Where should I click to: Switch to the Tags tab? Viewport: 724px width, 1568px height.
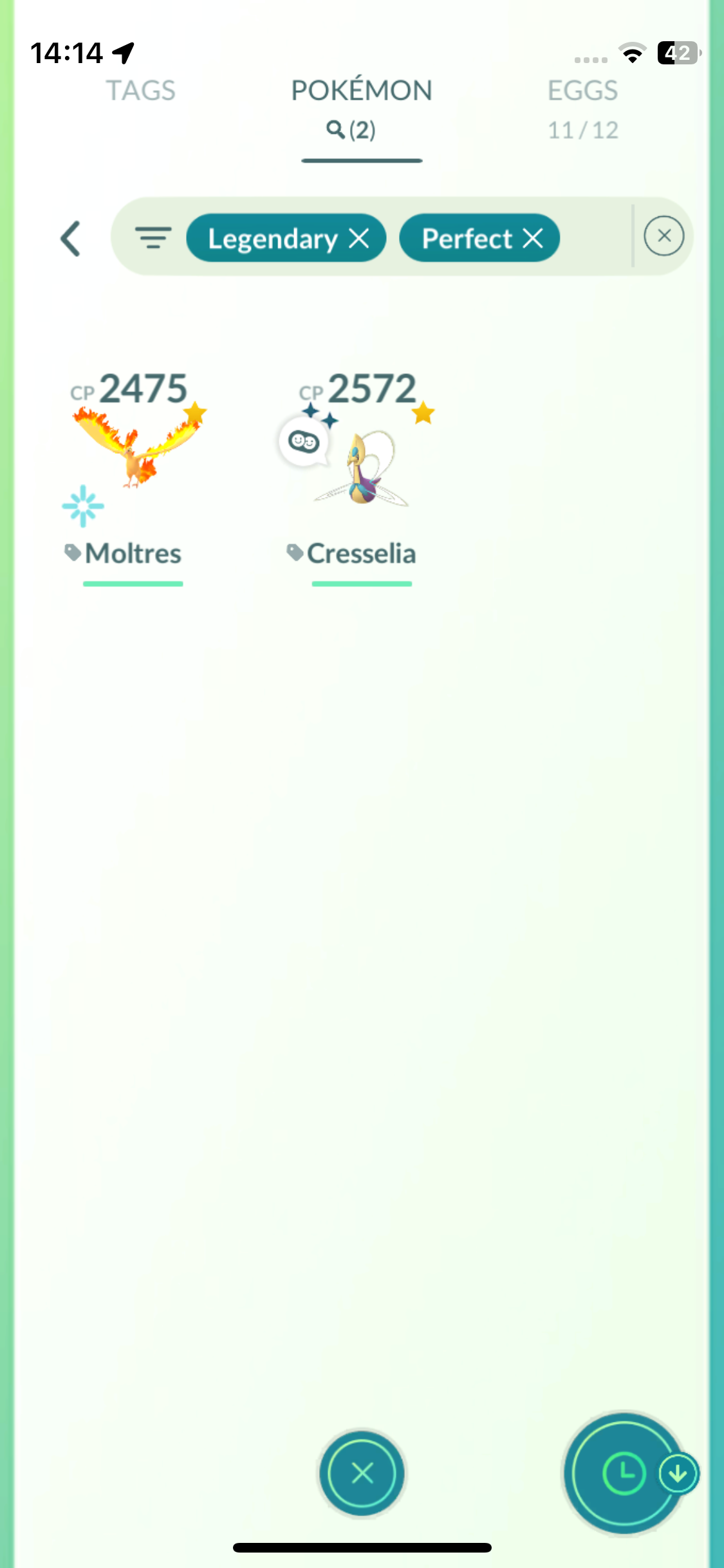click(141, 91)
